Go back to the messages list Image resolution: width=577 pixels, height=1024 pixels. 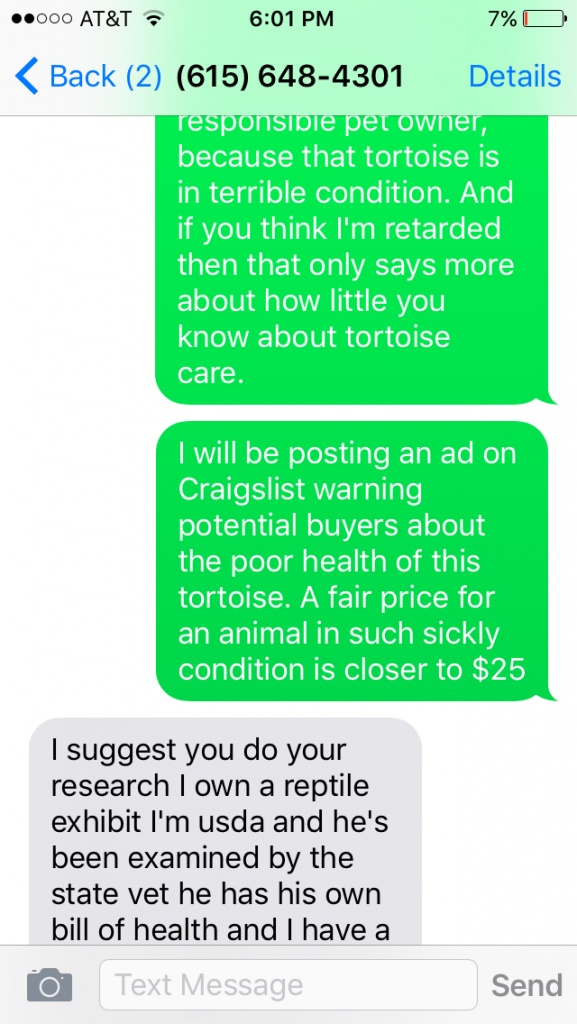88,77
